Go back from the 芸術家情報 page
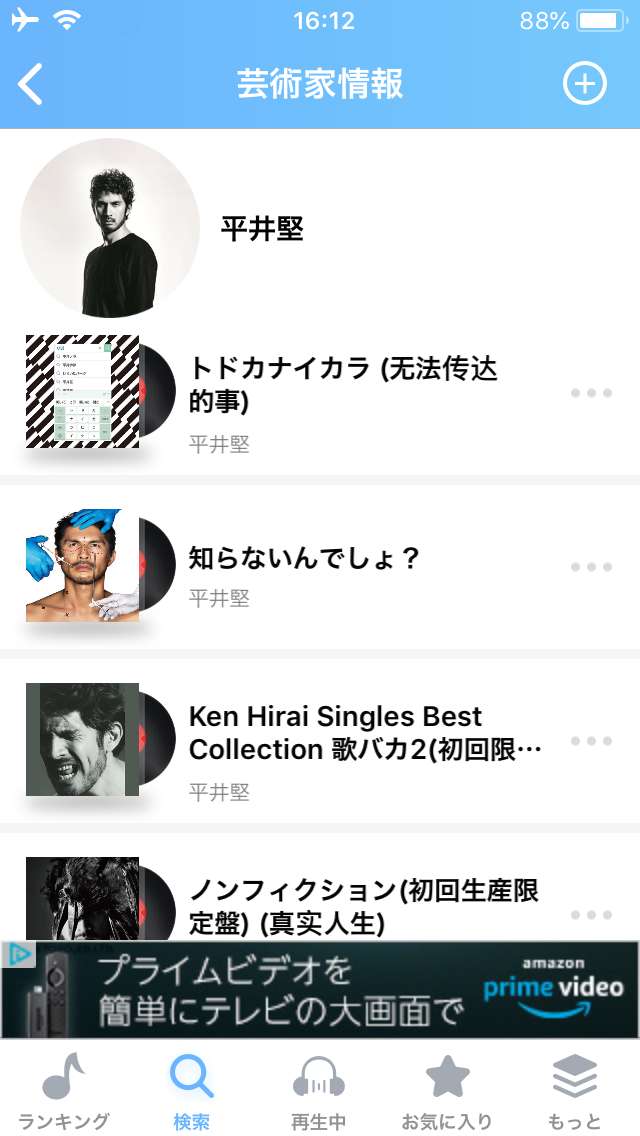The height and width of the screenshot is (1136, 640). tap(32, 84)
